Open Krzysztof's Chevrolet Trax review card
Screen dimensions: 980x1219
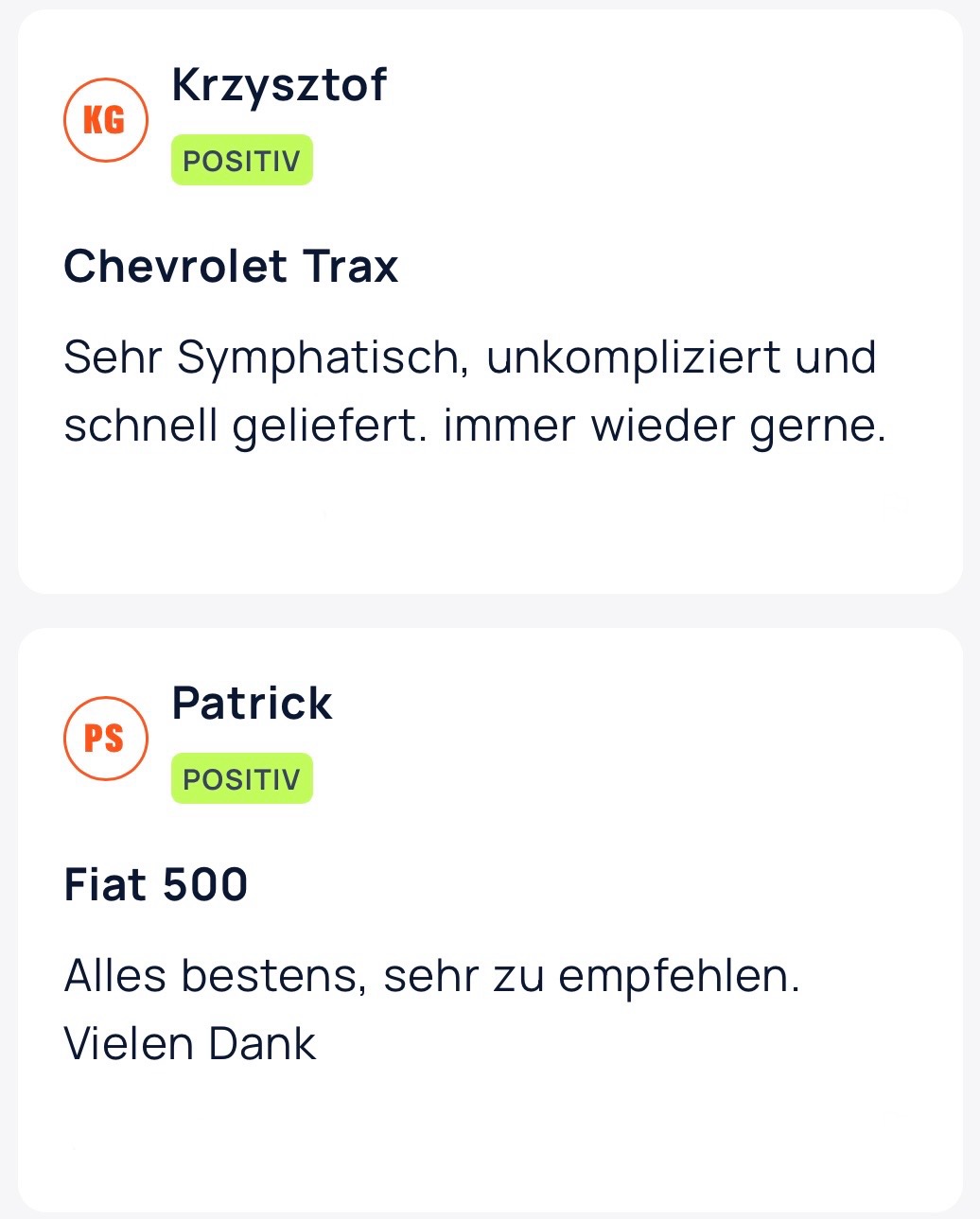click(x=490, y=303)
